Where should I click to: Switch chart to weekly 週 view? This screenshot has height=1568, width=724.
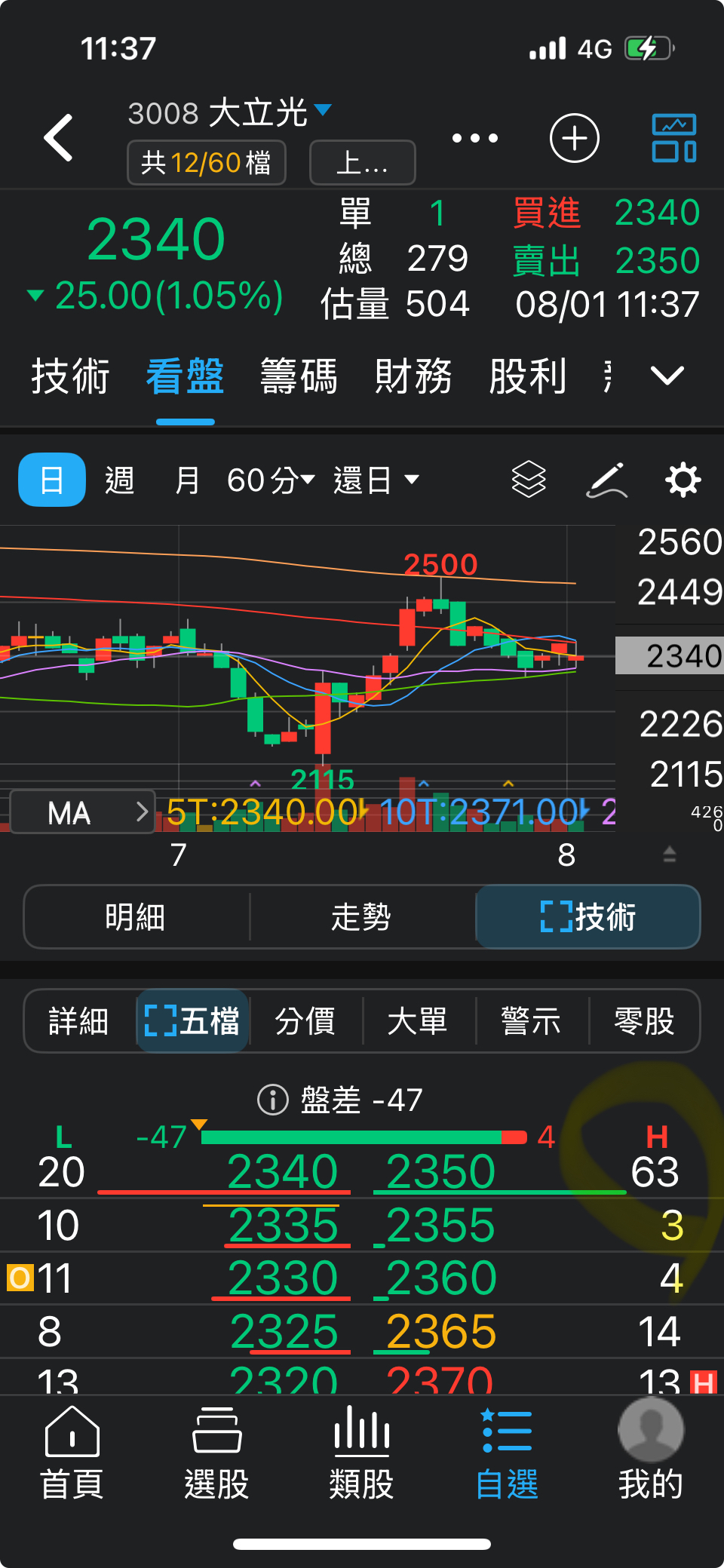(120, 480)
